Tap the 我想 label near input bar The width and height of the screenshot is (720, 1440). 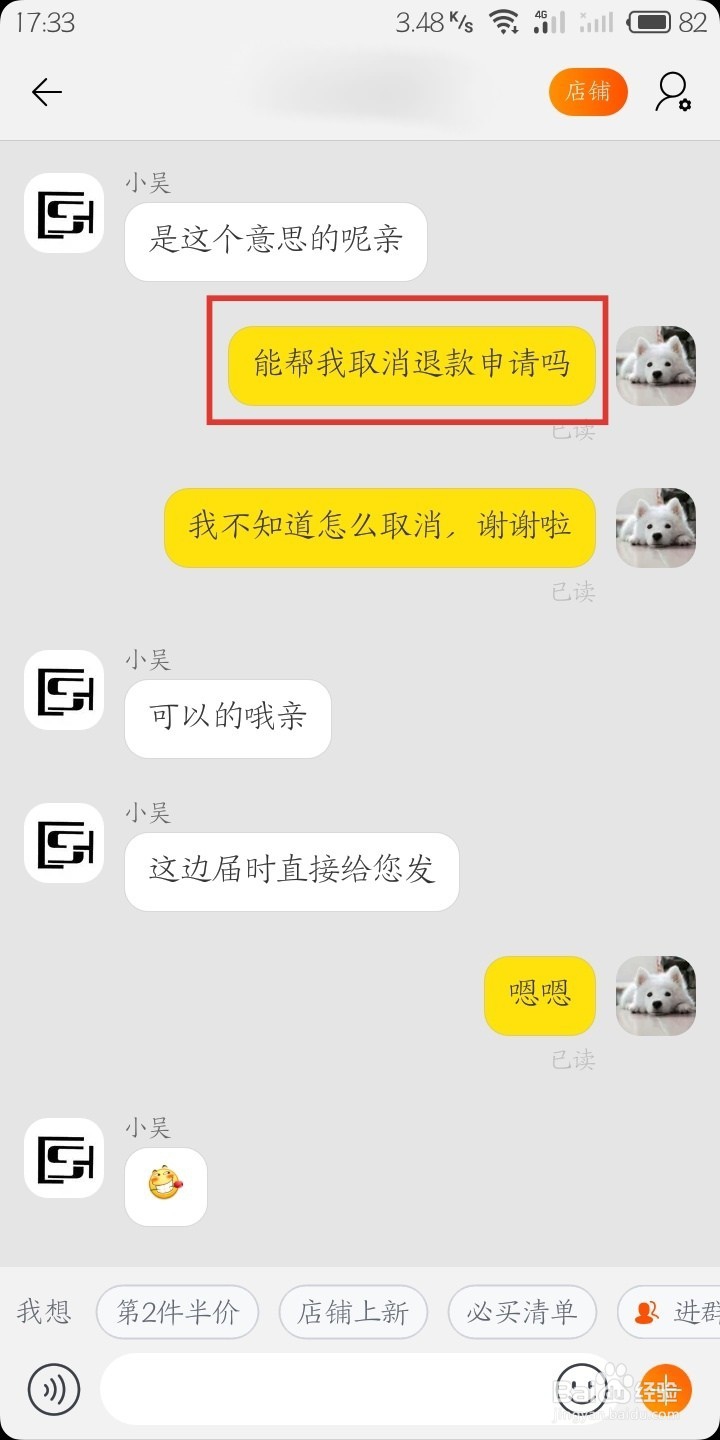(x=43, y=1312)
